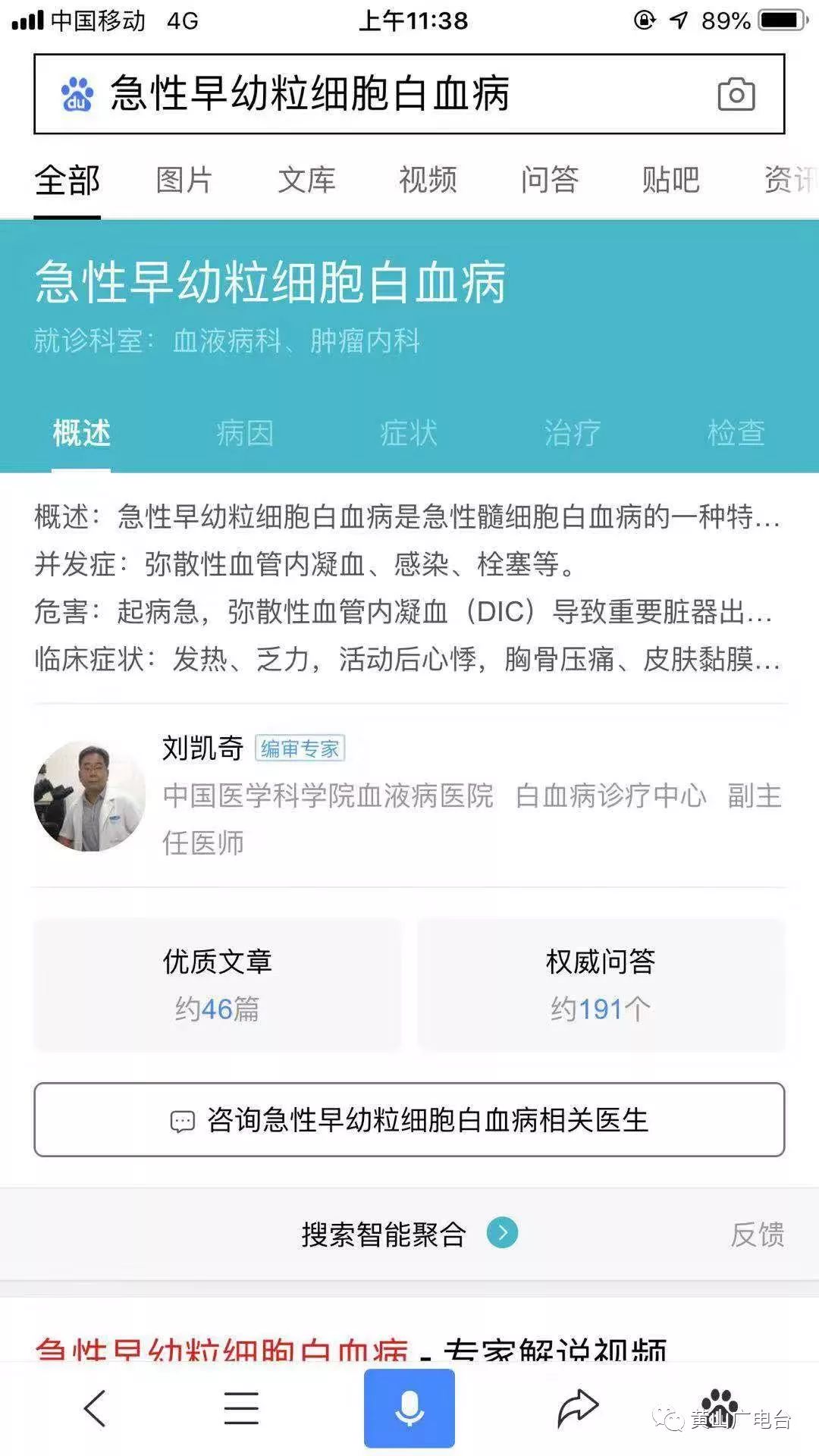
Task: Select the 病因 section tab
Action: tap(244, 433)
